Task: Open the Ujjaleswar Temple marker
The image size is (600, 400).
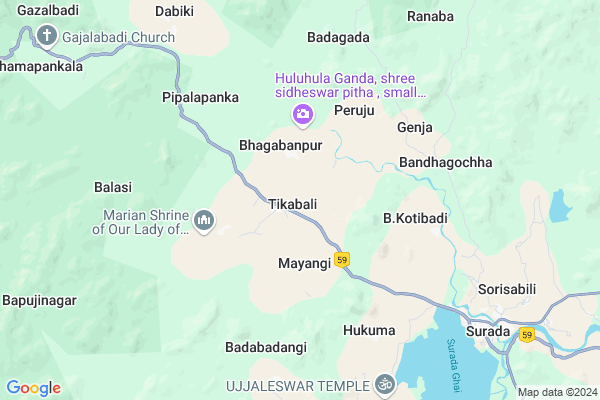Action: 385,384
